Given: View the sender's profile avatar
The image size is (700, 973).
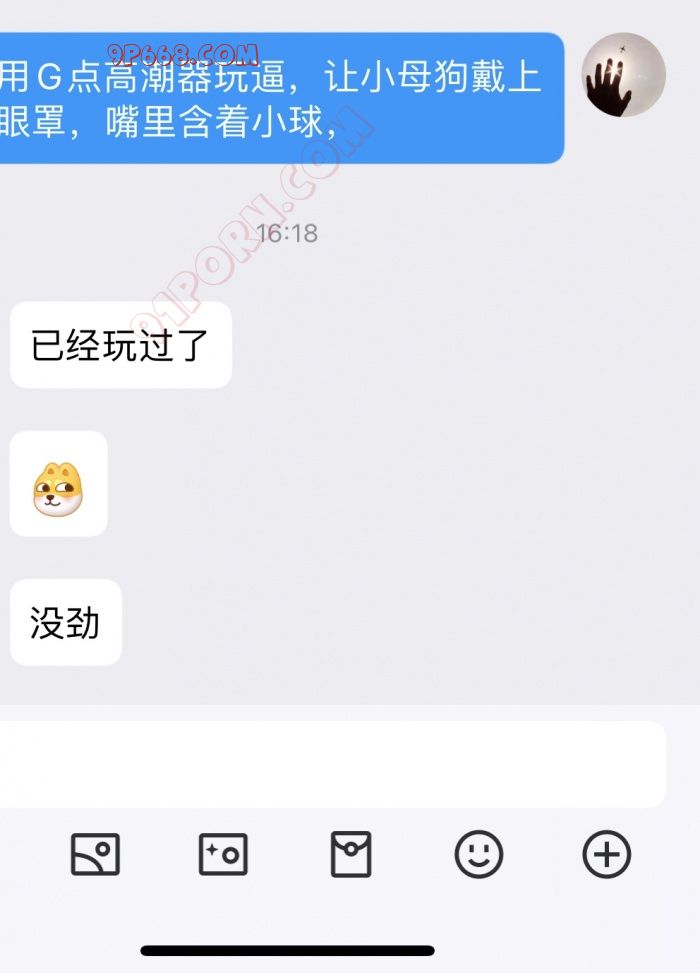Looking at the screenshot, I should point(623,75).
